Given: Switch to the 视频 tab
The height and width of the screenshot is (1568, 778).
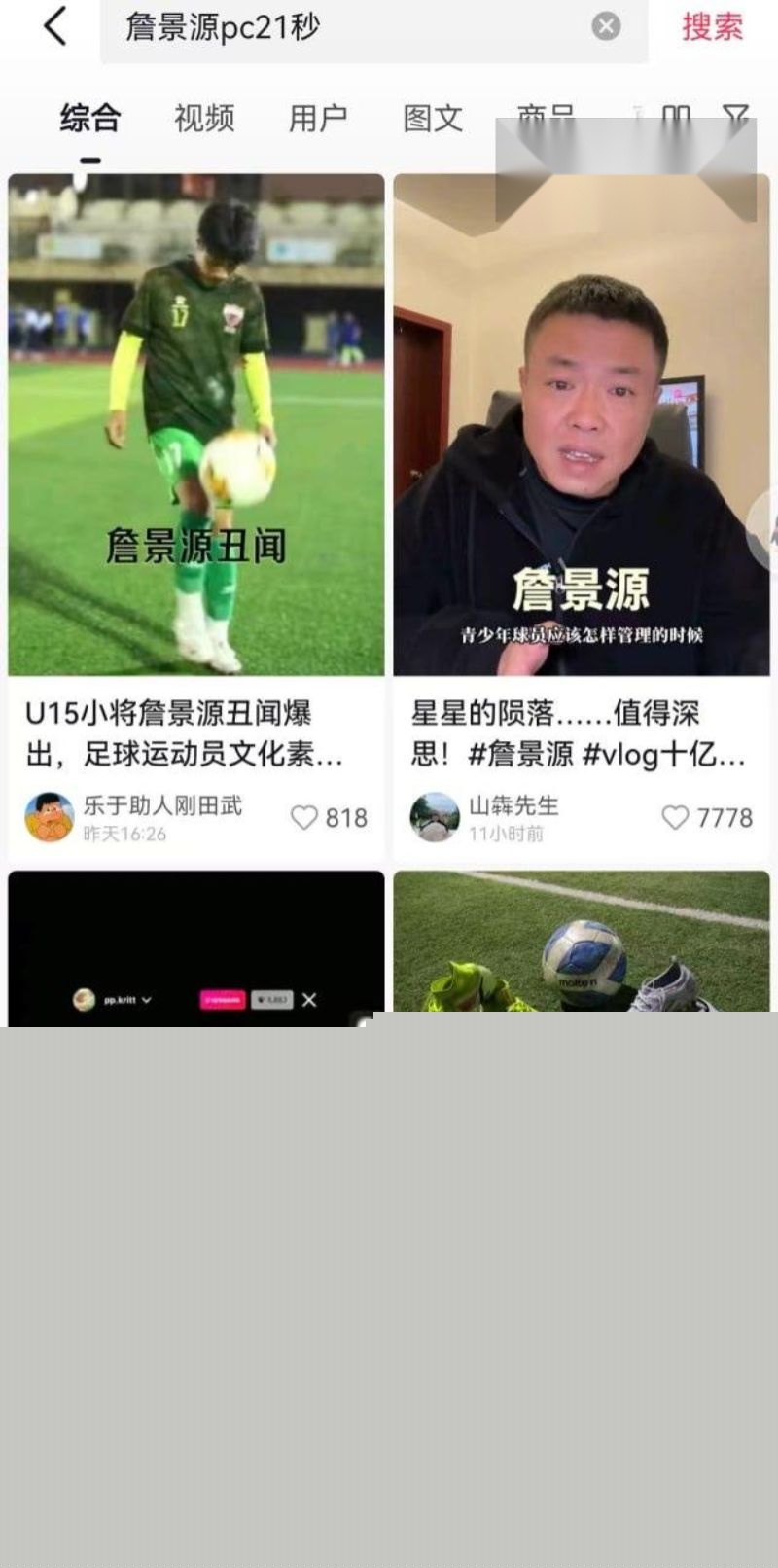Looking at the screenshot, I should 203,119.
